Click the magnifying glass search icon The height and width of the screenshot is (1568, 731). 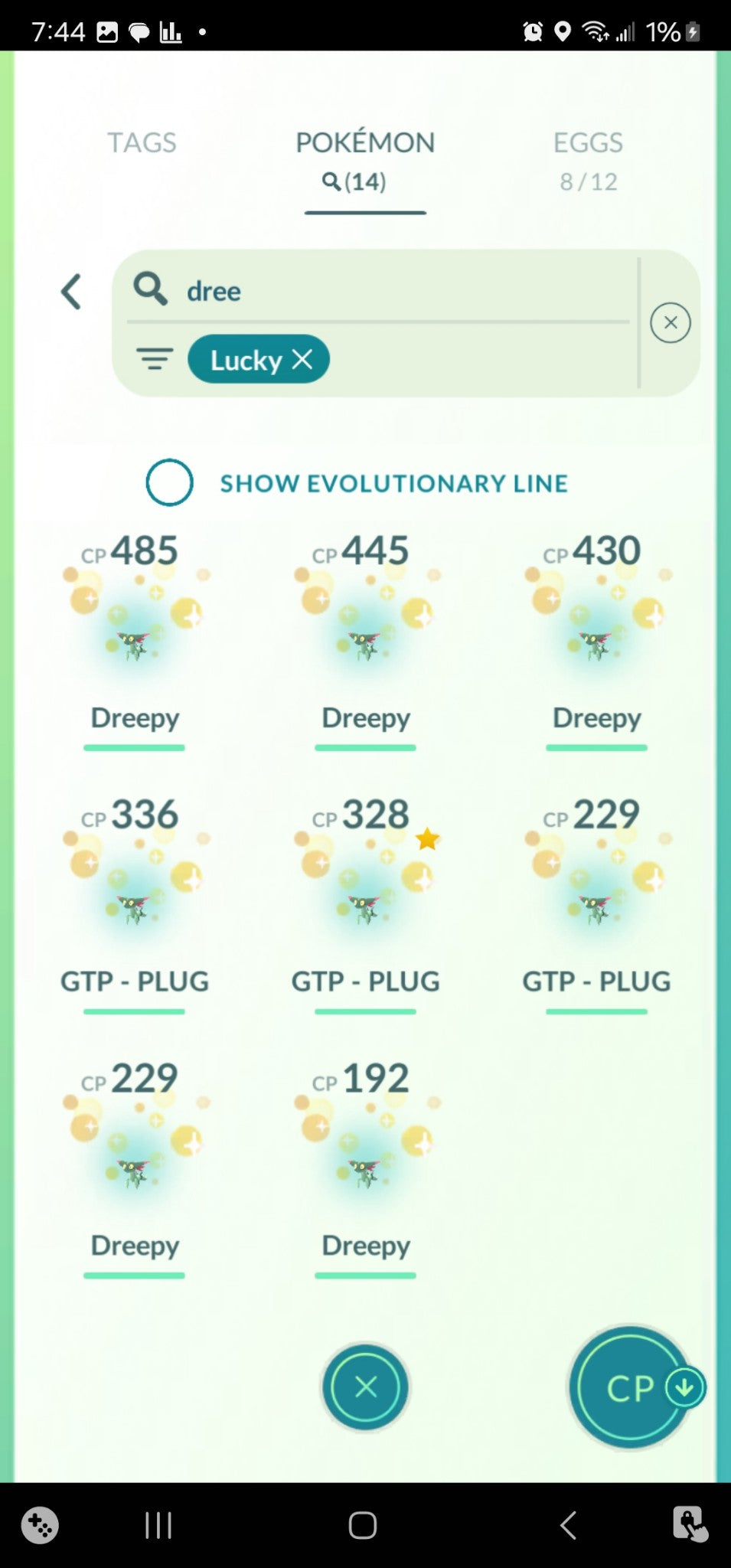point(150,289)
